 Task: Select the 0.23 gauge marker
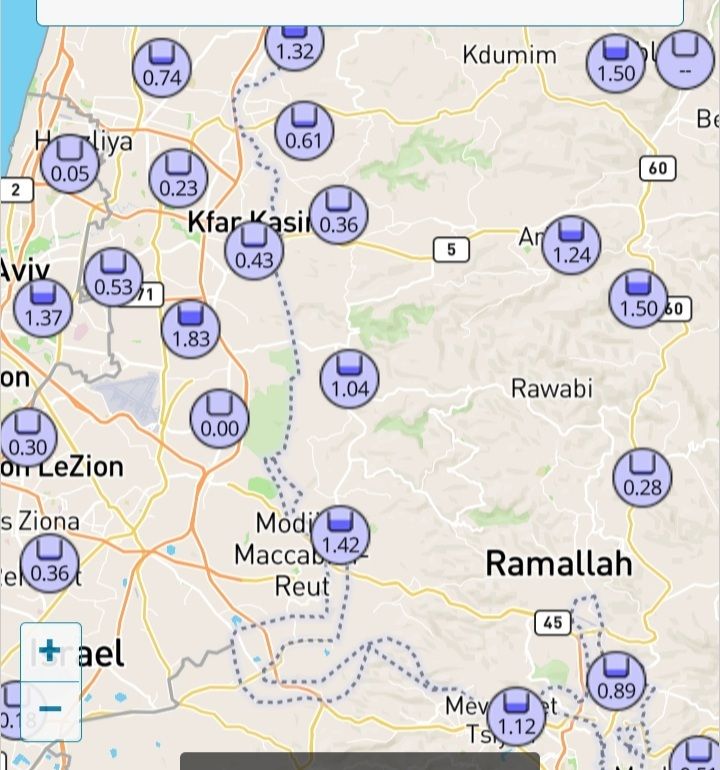178,178
